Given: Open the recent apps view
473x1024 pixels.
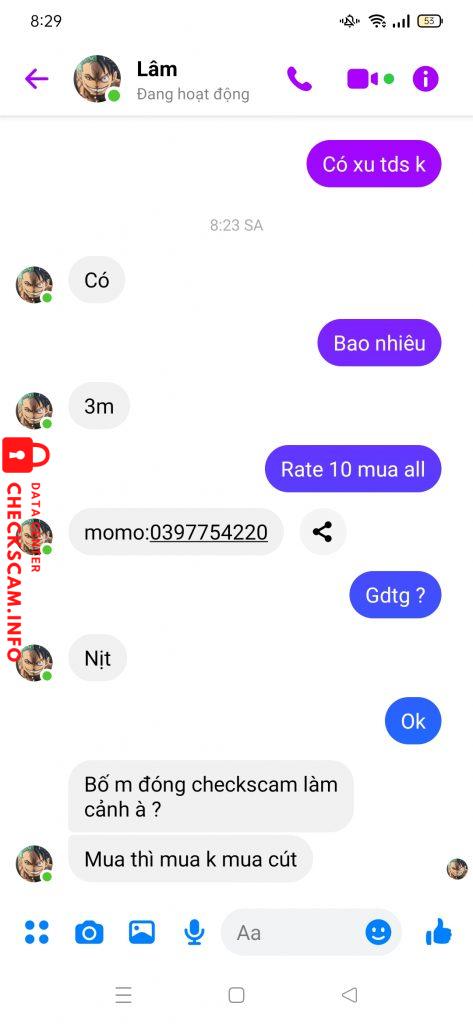Looking at the screenshot, I should coord(123,995).
